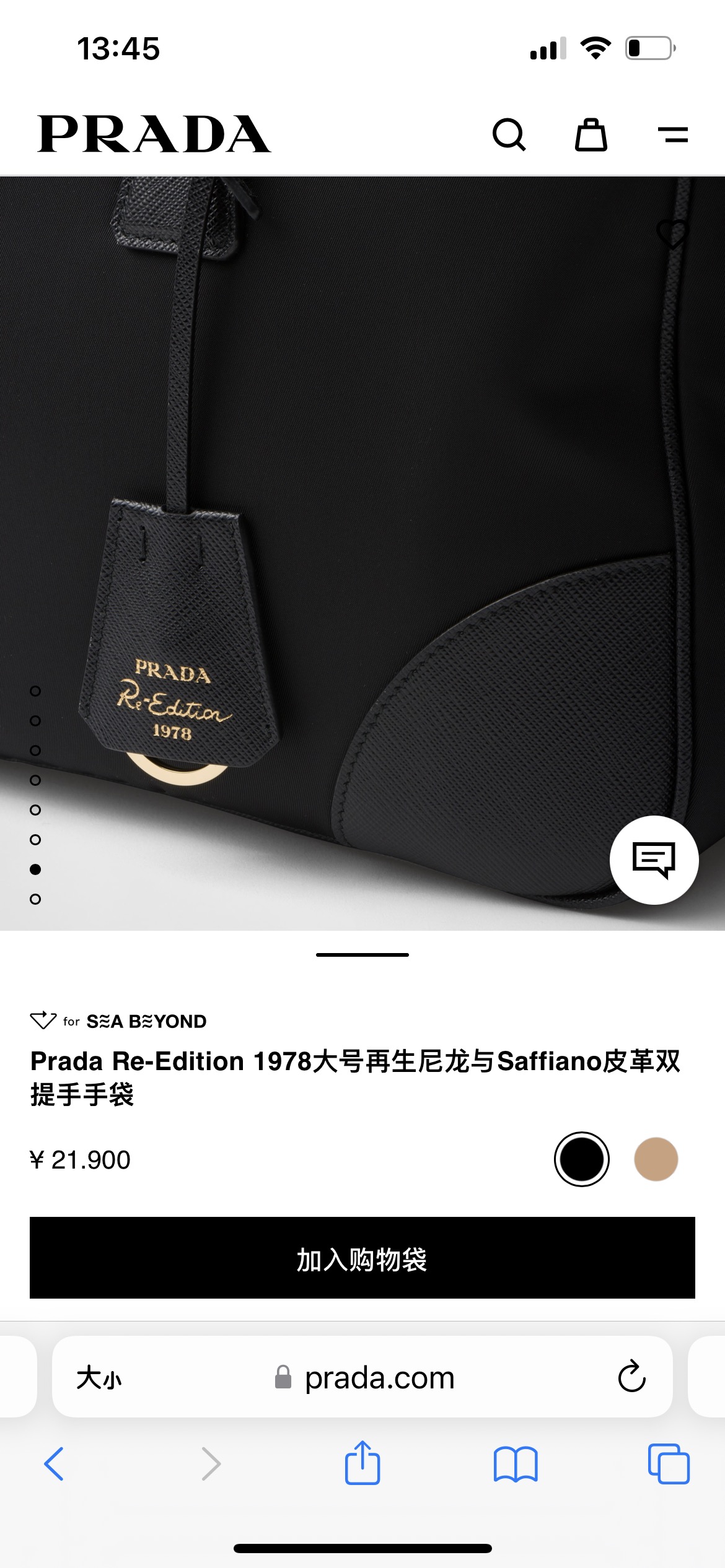The image size is (725, 1568).
Task: Share this page from Safari toolbar
Action: coord(362,1463)
